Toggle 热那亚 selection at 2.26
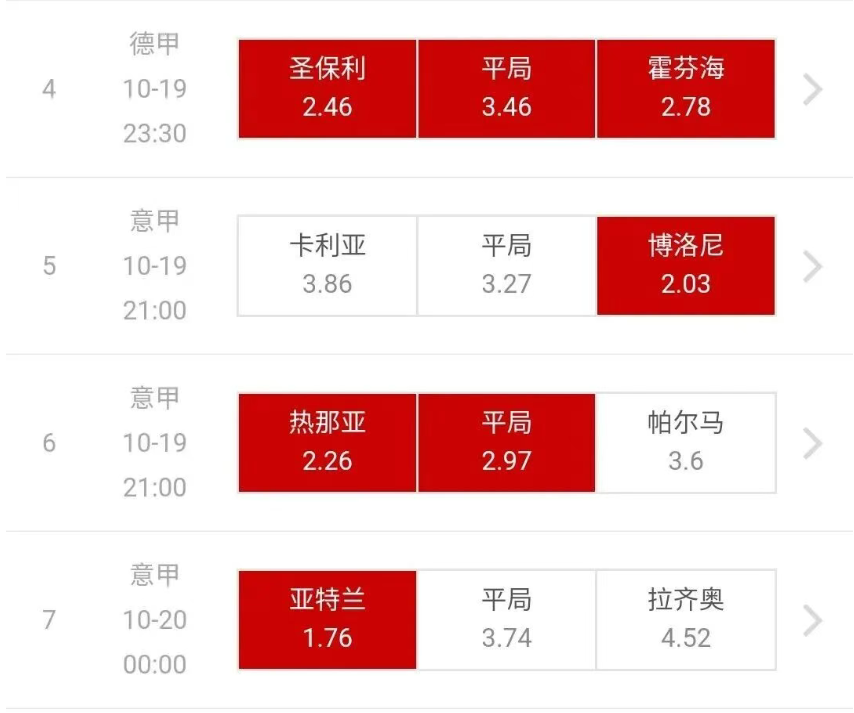Screen dimensions: 854x713 click(327, 443)
